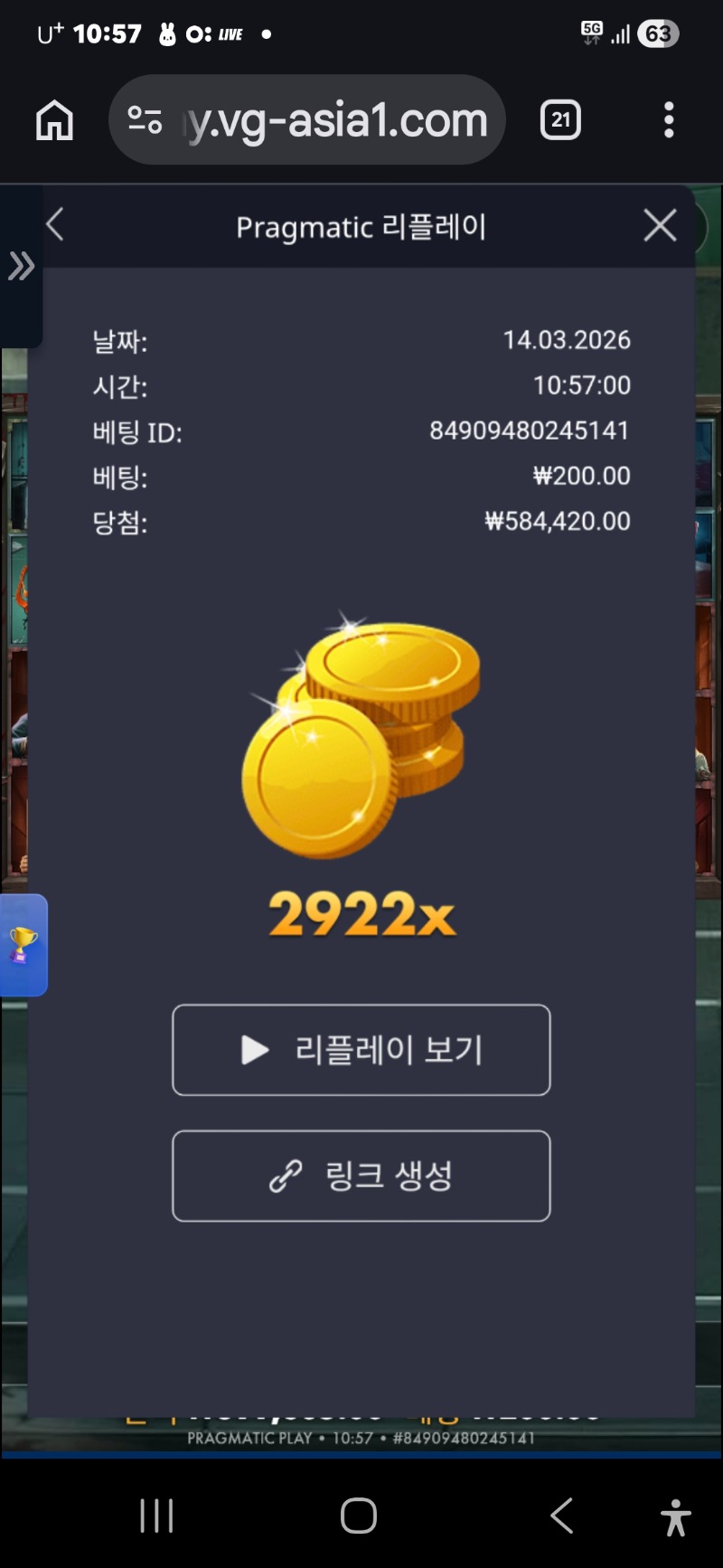
Task: Go back from the replay panel
Action: (55, 224)
